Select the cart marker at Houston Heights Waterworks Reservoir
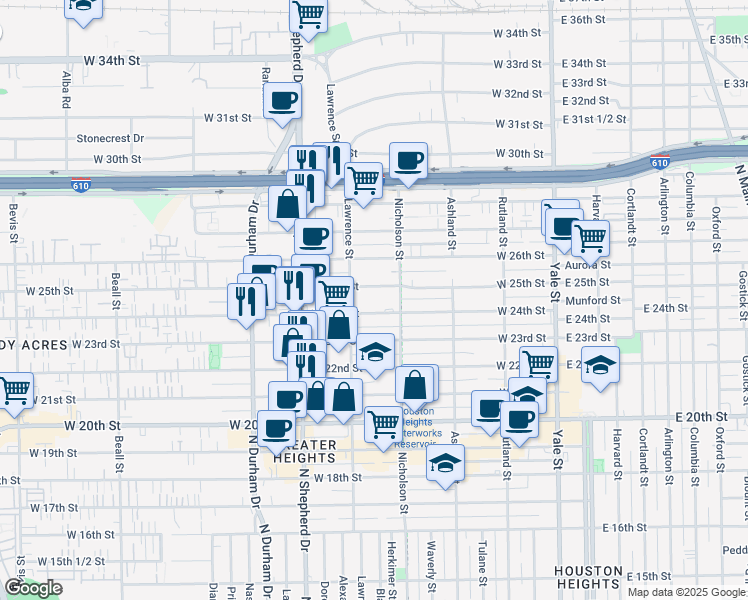Screen dimensions: 748x600 click(x=383, y=426)
